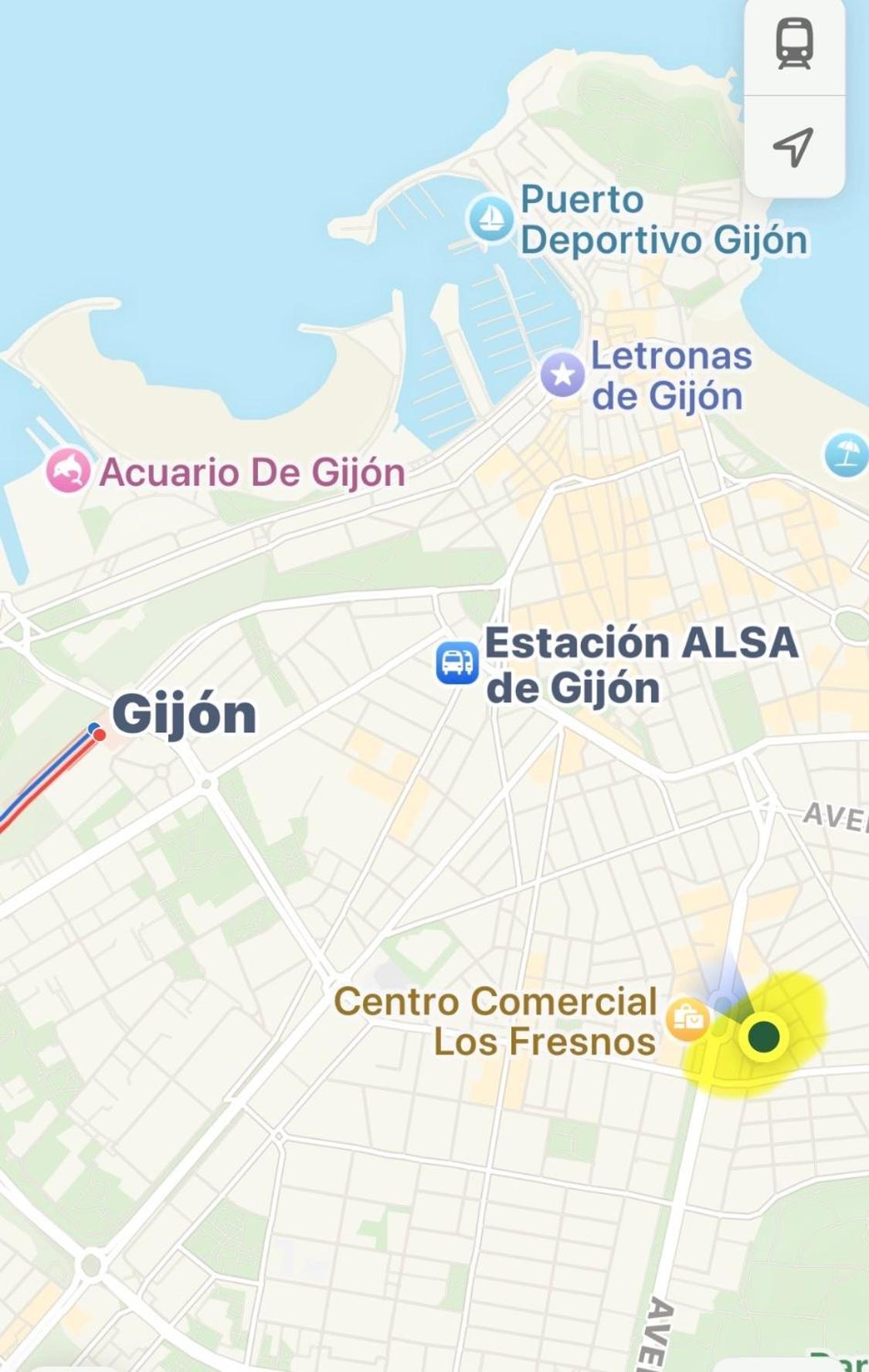Tap the location tracking arrow button
869x1372 pixels.
click(x=794, y=146)
